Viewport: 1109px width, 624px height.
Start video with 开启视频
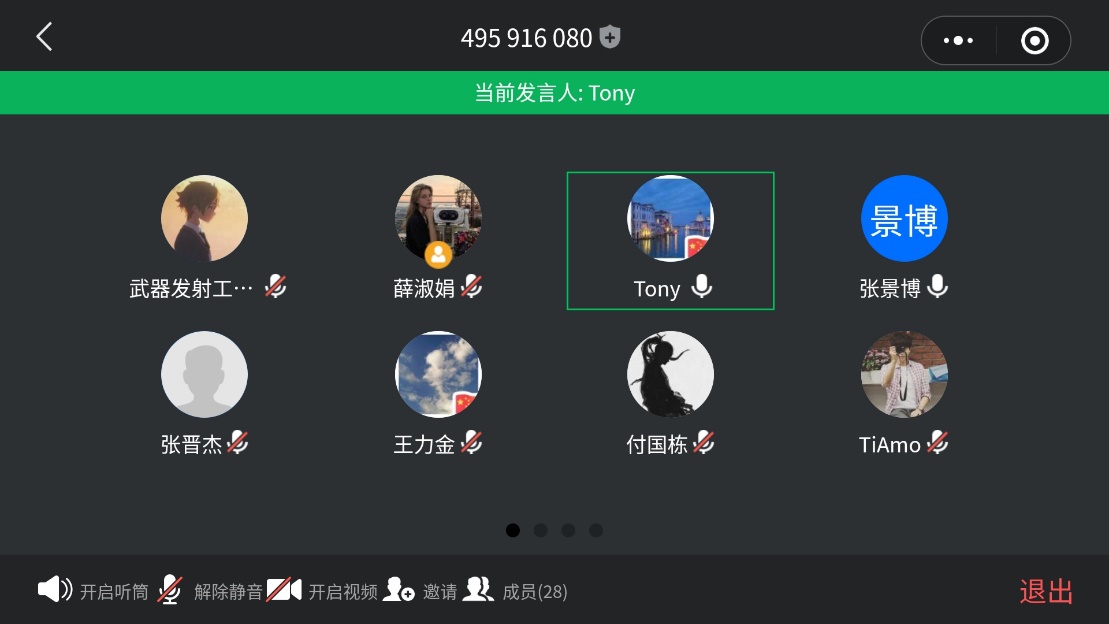pos(323,591)
